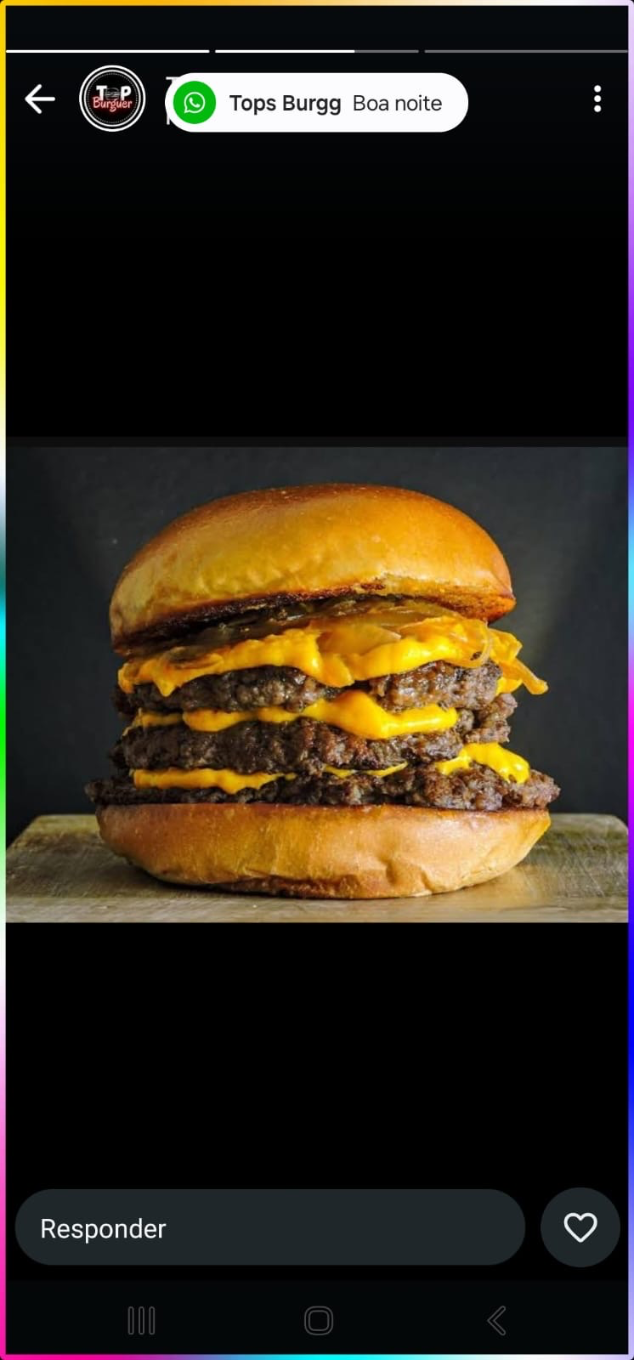The image size is (634, 1360).
Task: Like this status with the heart
Action: (580, 1228)
